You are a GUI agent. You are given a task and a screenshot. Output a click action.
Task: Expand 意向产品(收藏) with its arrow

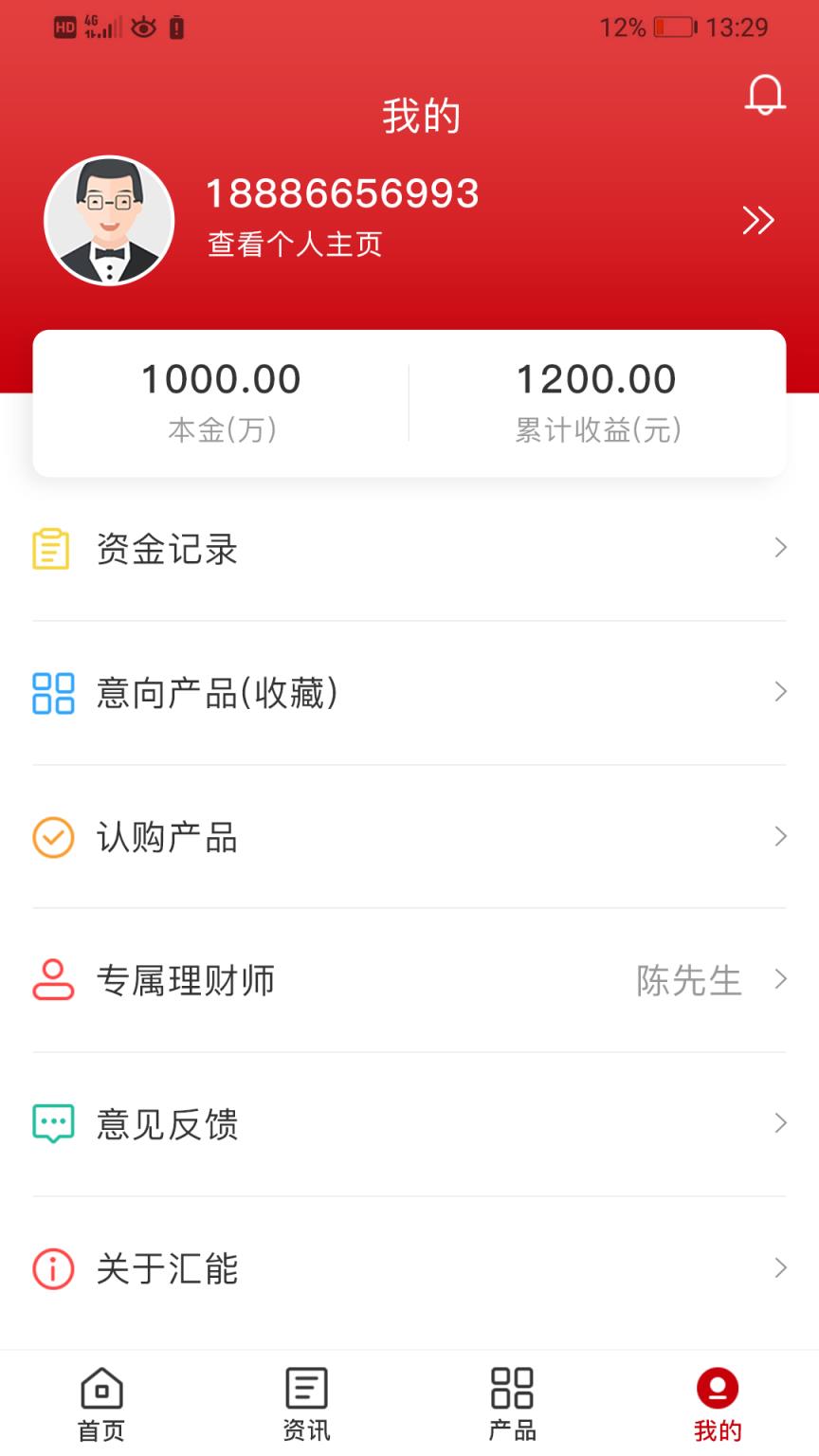(779, 692)
